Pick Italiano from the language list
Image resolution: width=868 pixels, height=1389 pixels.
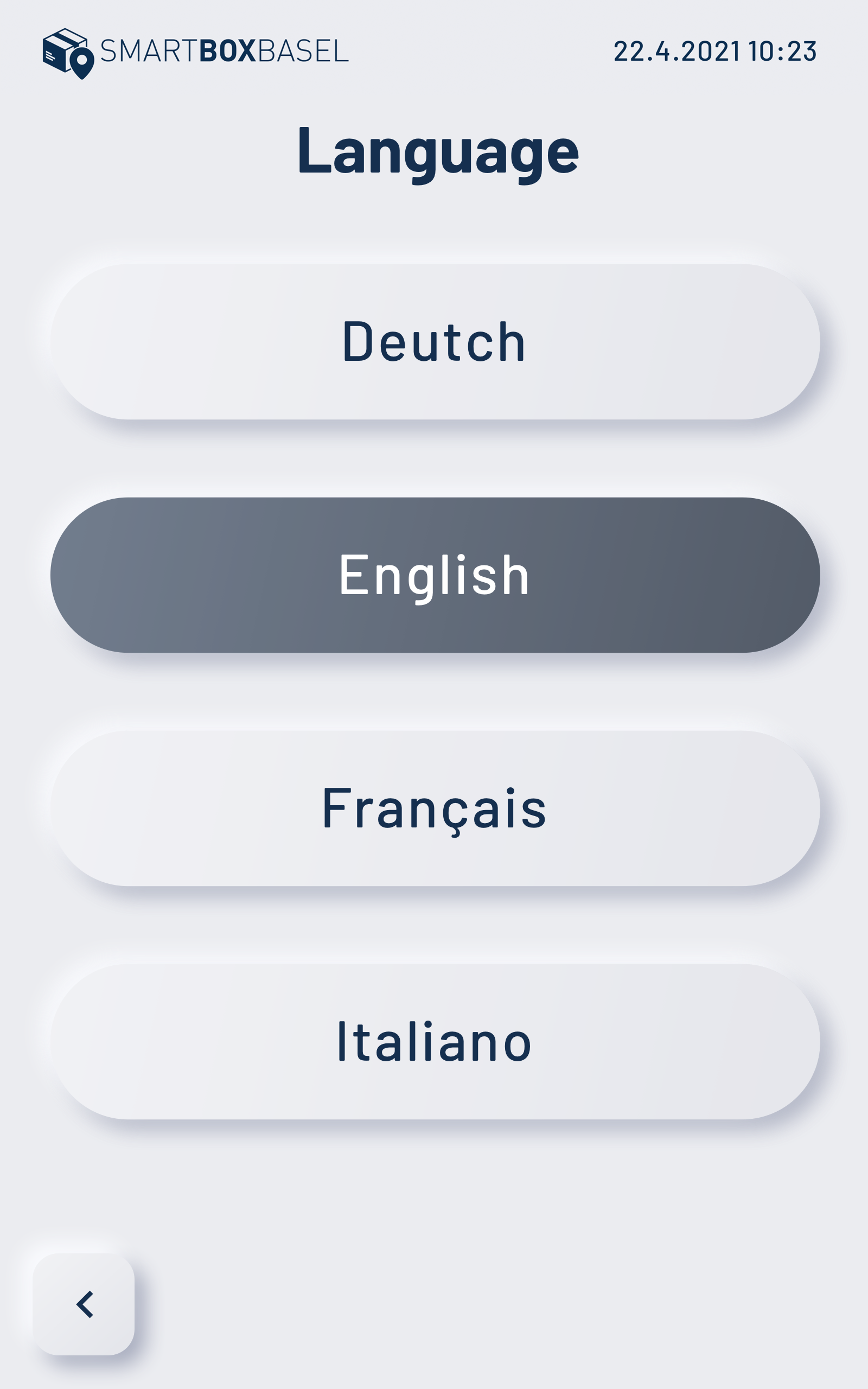coord(435,1042)
